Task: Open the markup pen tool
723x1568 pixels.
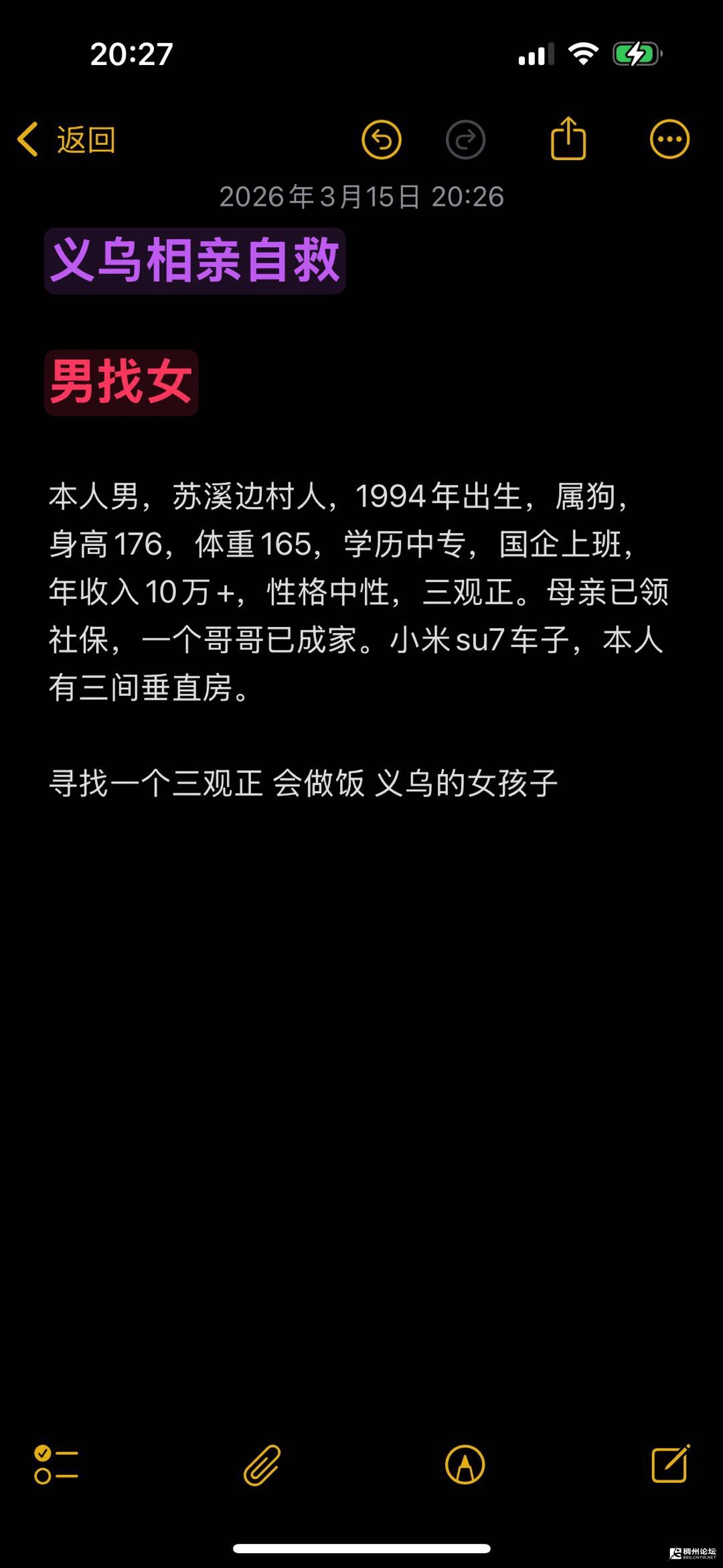Action: tap(465, 1464)
